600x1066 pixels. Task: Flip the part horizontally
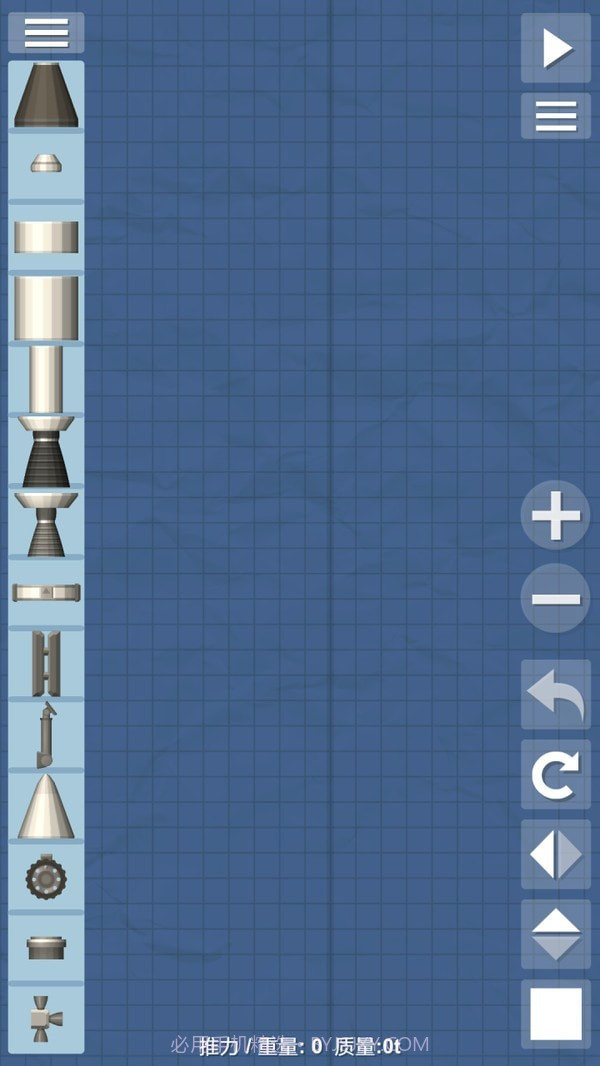tap(556, 855)
